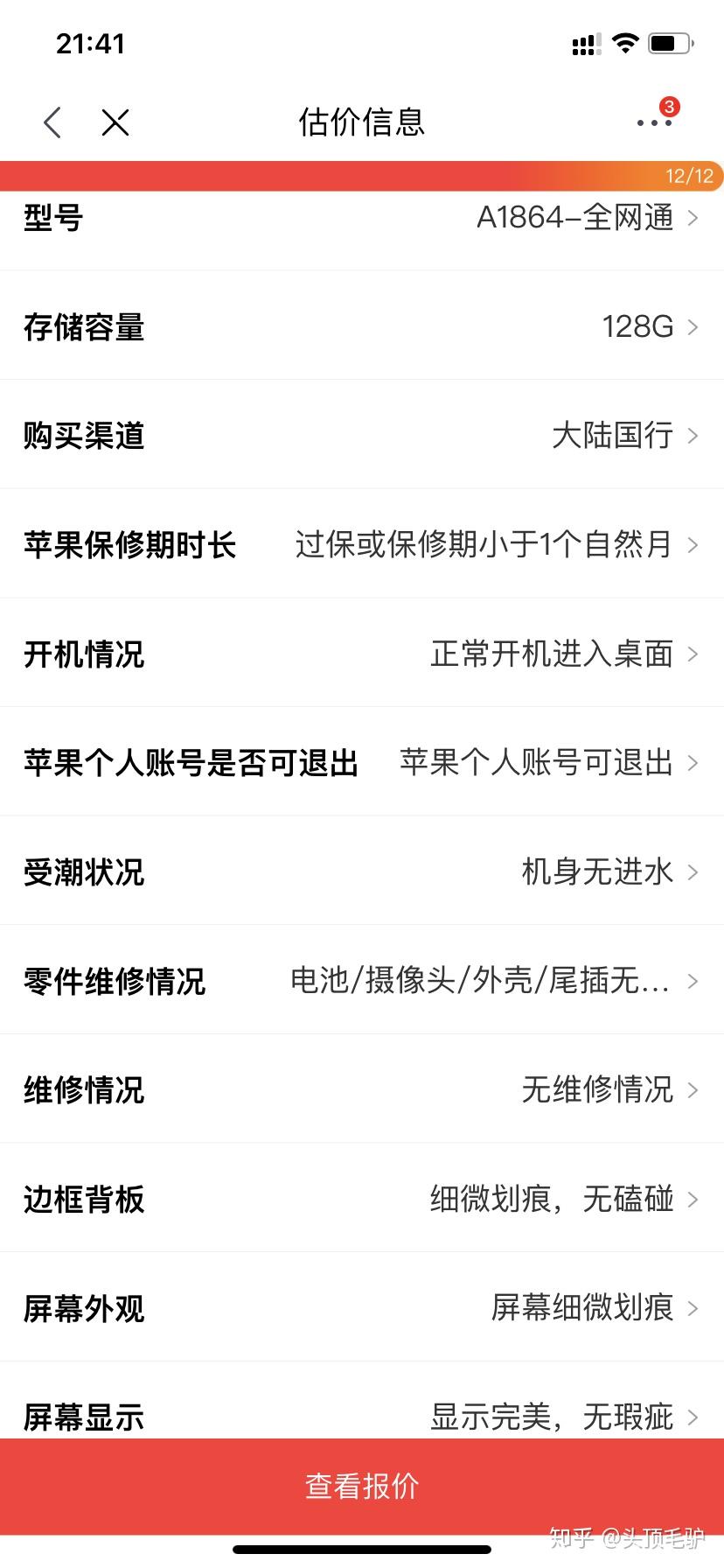The image size is (724, 1568).
Task: Edit 维修情况 set to 无维修情况
Action: [362, 1089]
